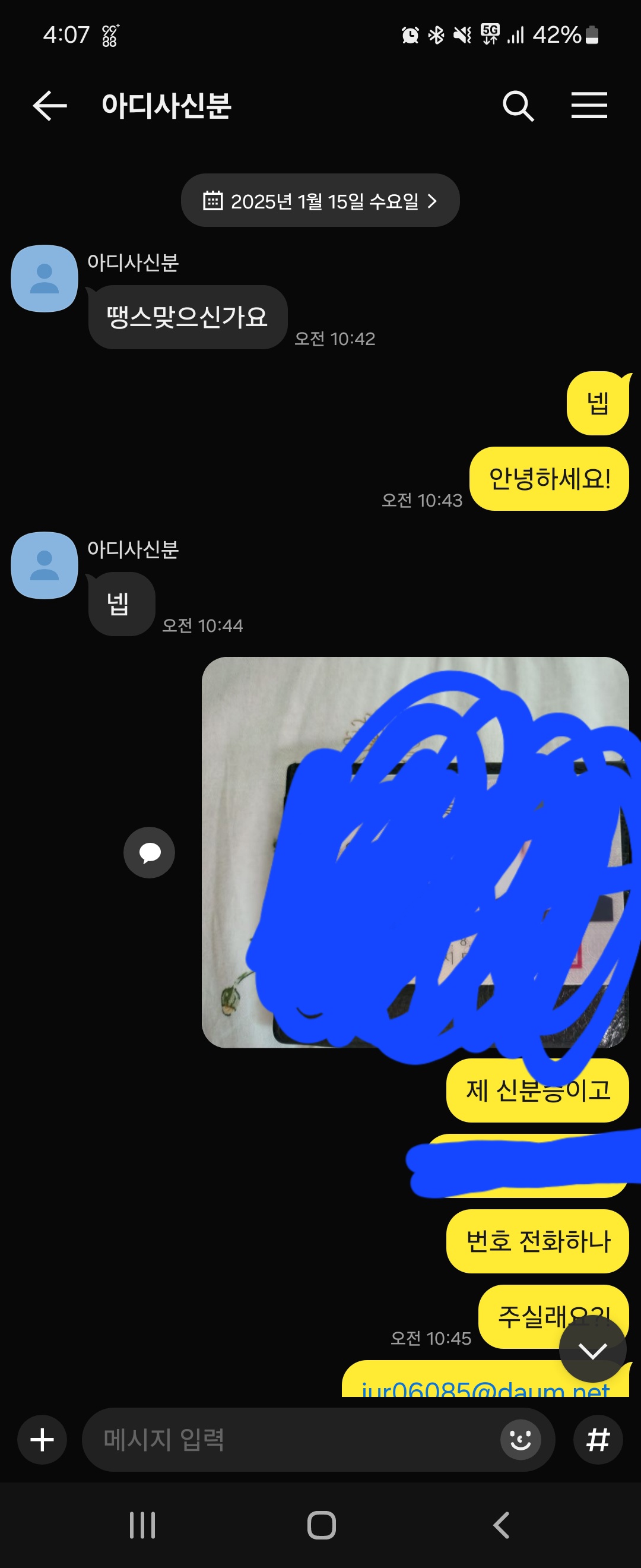Viewport: 641px width, 1568px height.
Task: Open the plus attachment menu
Action: (42, 1440)
